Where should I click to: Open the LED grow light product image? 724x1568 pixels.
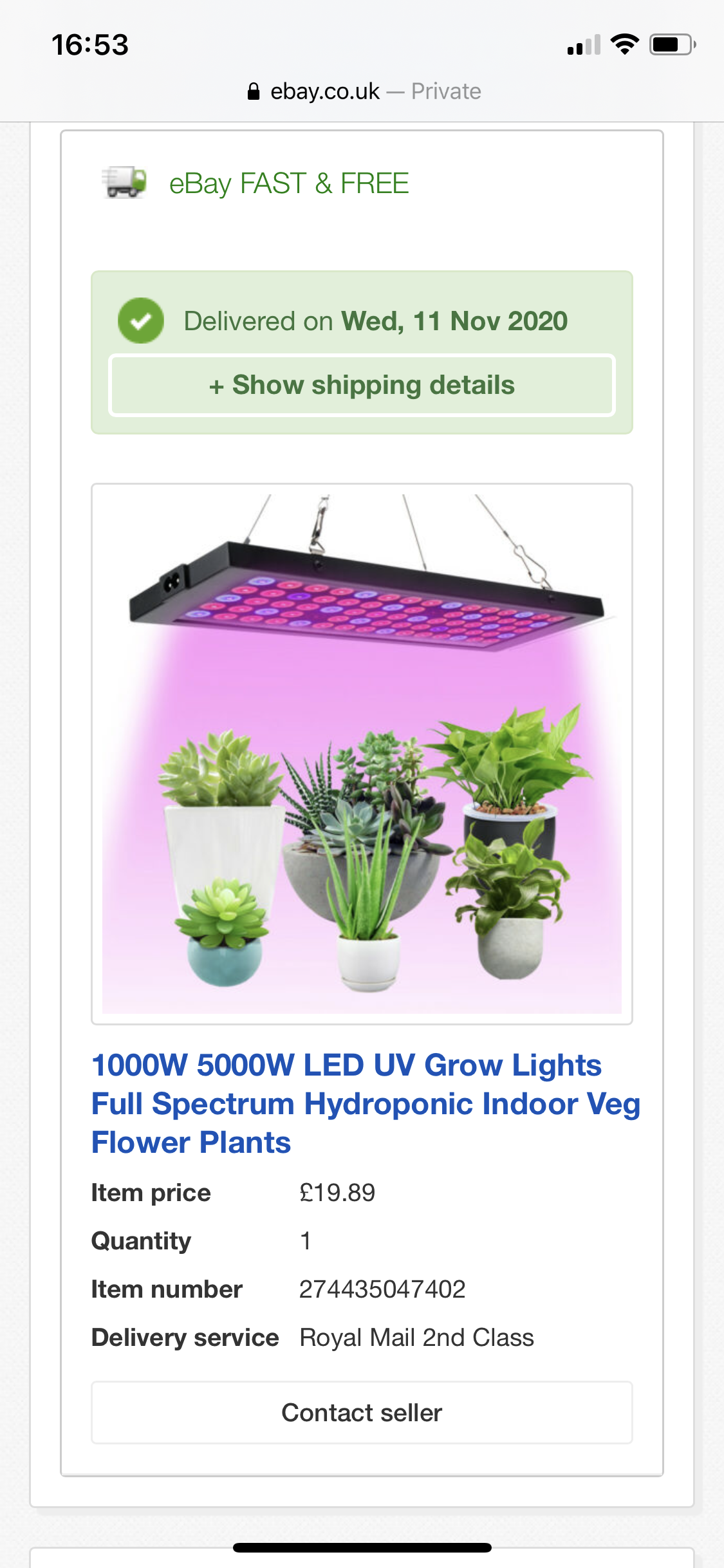[362, 753]
